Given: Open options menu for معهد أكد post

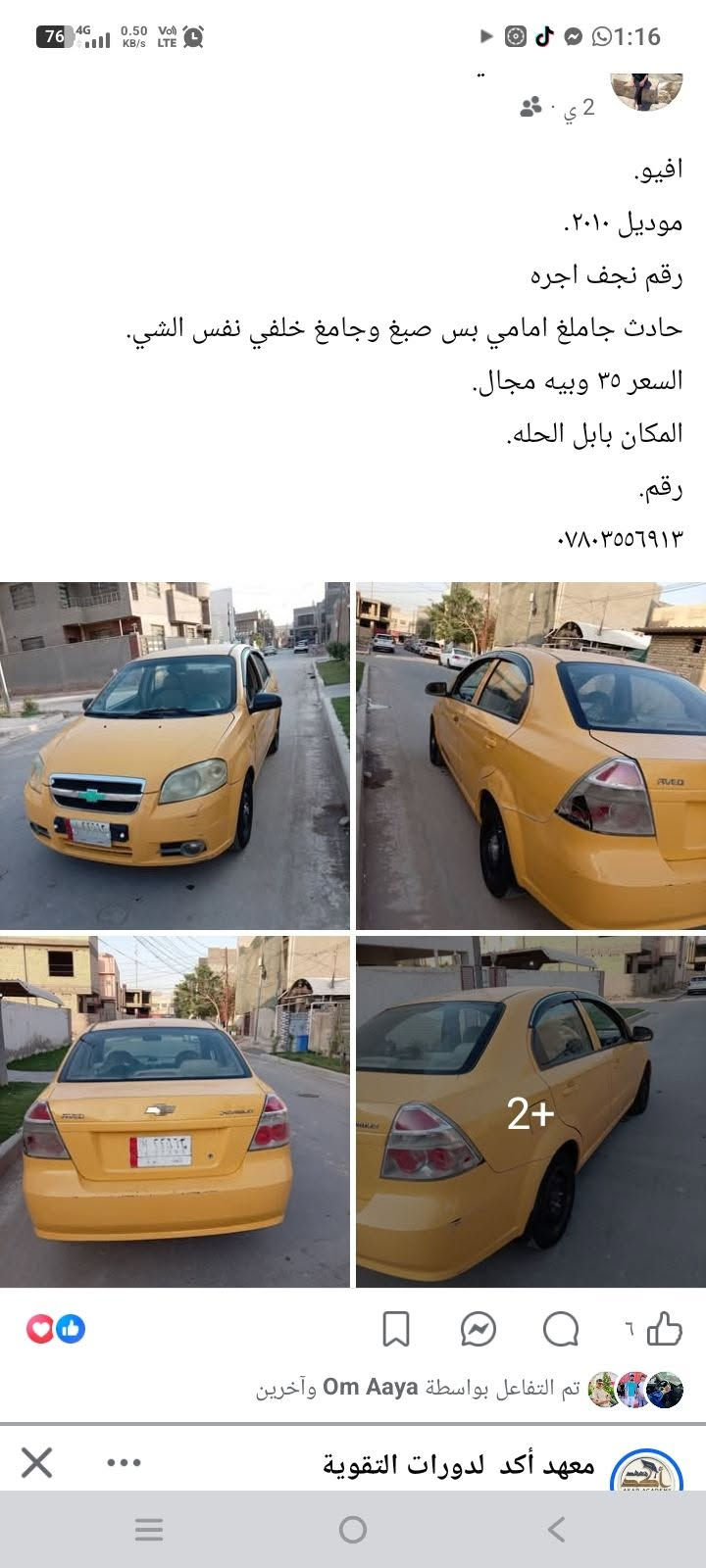Looking at the screenshot, I should coord(124,1463).
